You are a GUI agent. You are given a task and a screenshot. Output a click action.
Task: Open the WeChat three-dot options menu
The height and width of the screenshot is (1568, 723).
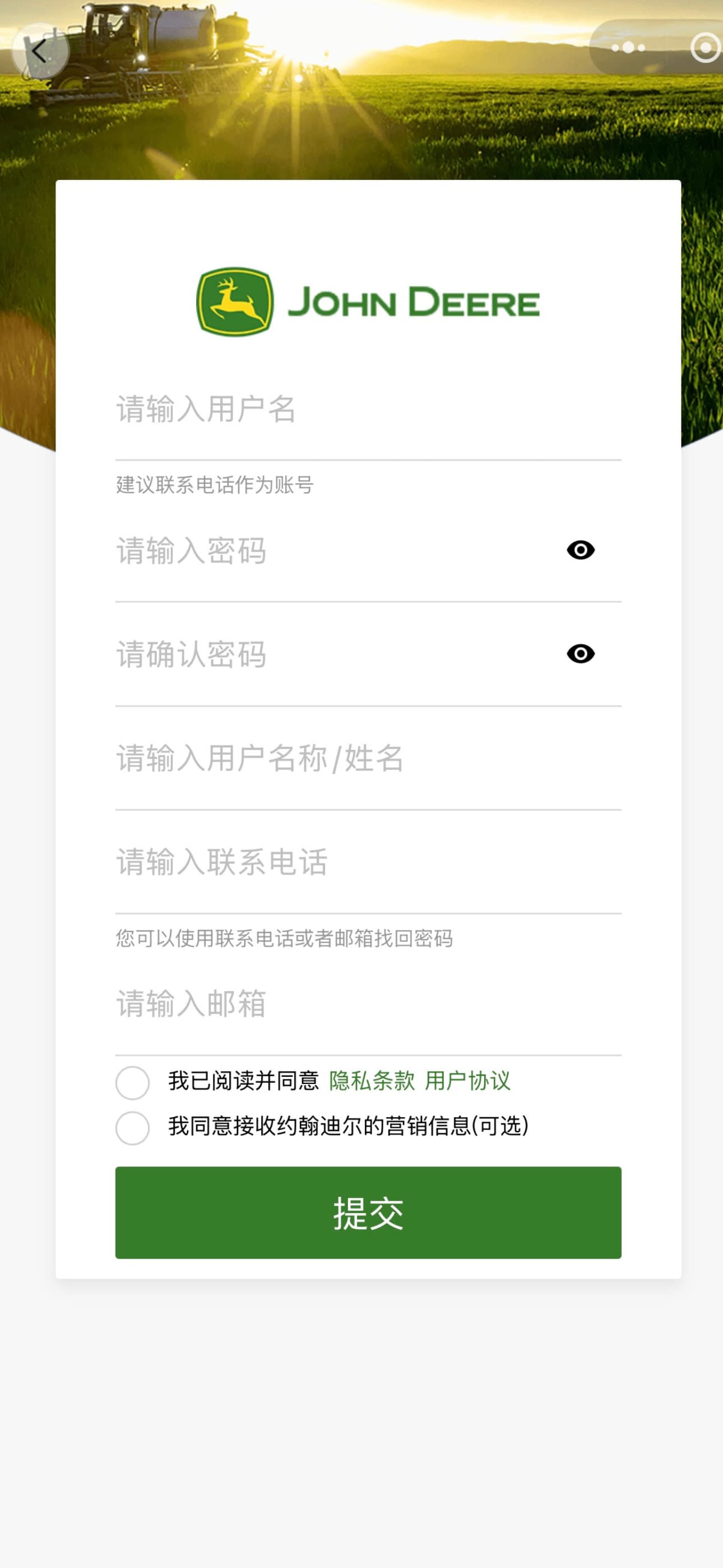point(628,48)
